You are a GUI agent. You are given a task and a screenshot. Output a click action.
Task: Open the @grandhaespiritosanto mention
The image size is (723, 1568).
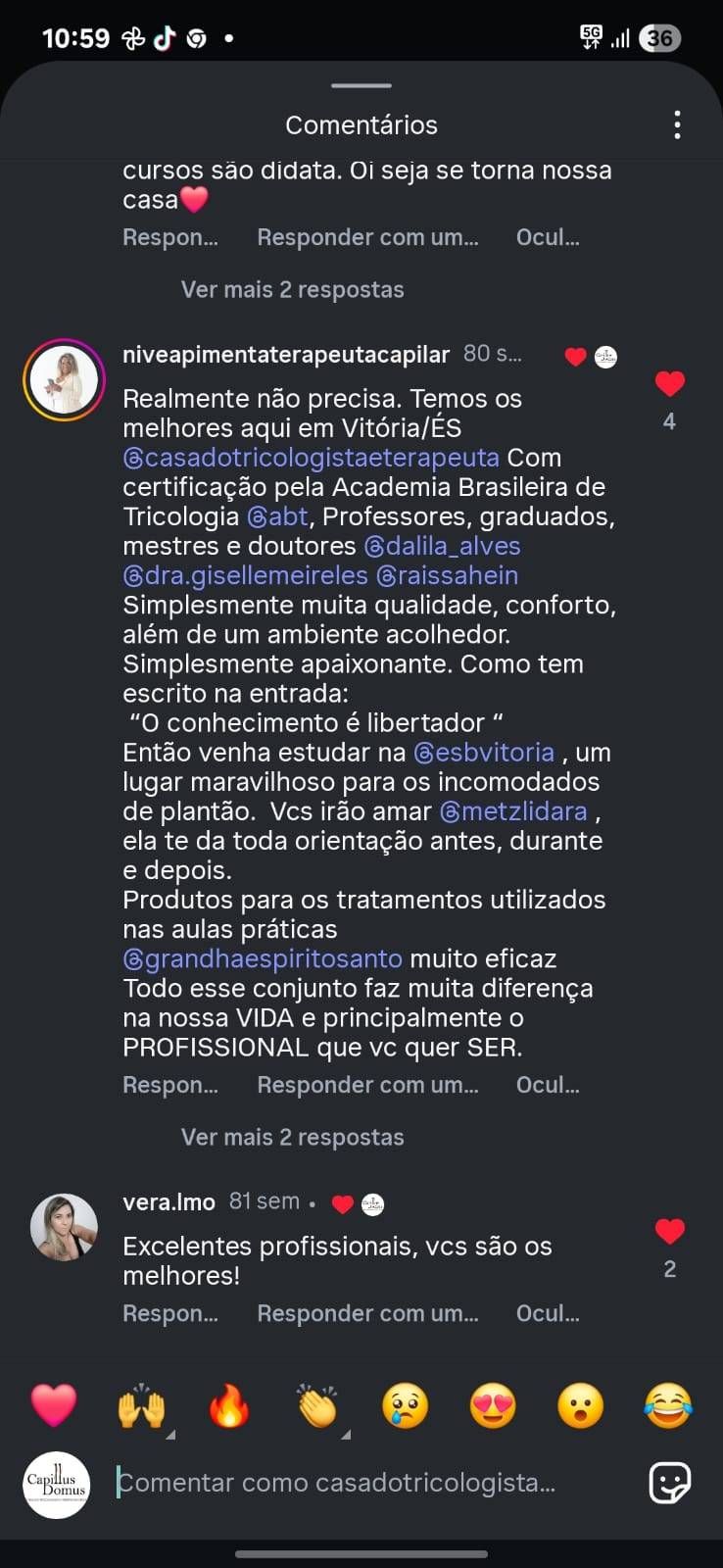point(263,958)
